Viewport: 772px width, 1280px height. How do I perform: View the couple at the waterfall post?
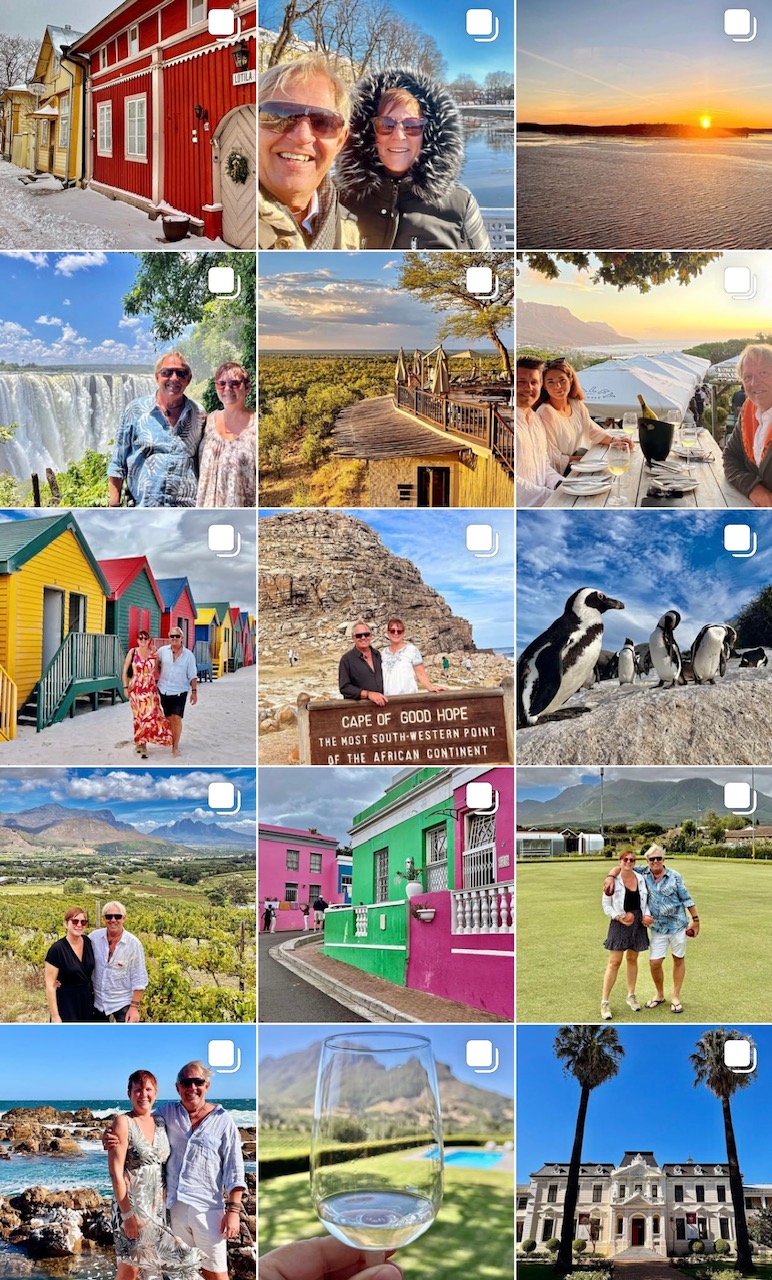point(128,380)
